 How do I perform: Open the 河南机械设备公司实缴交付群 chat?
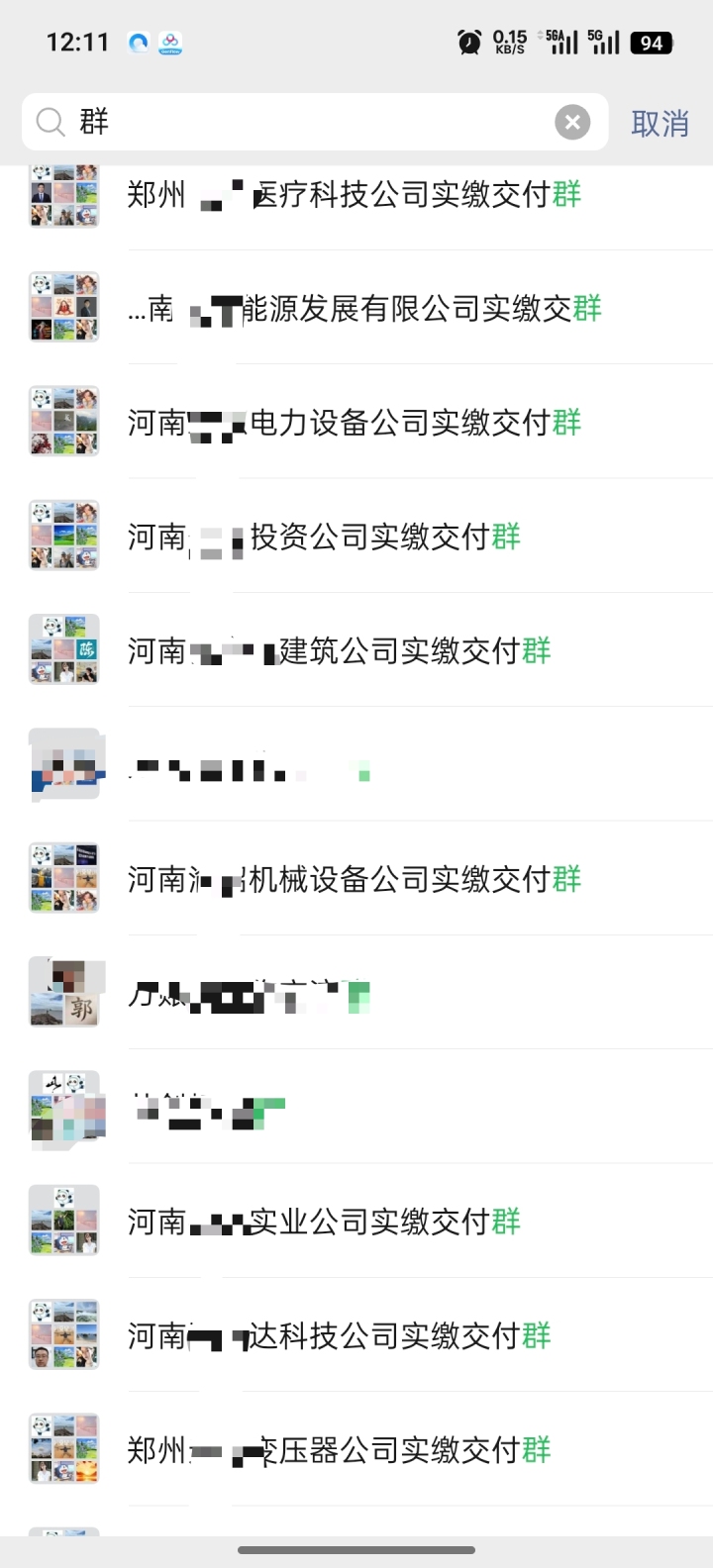(356, 878)
